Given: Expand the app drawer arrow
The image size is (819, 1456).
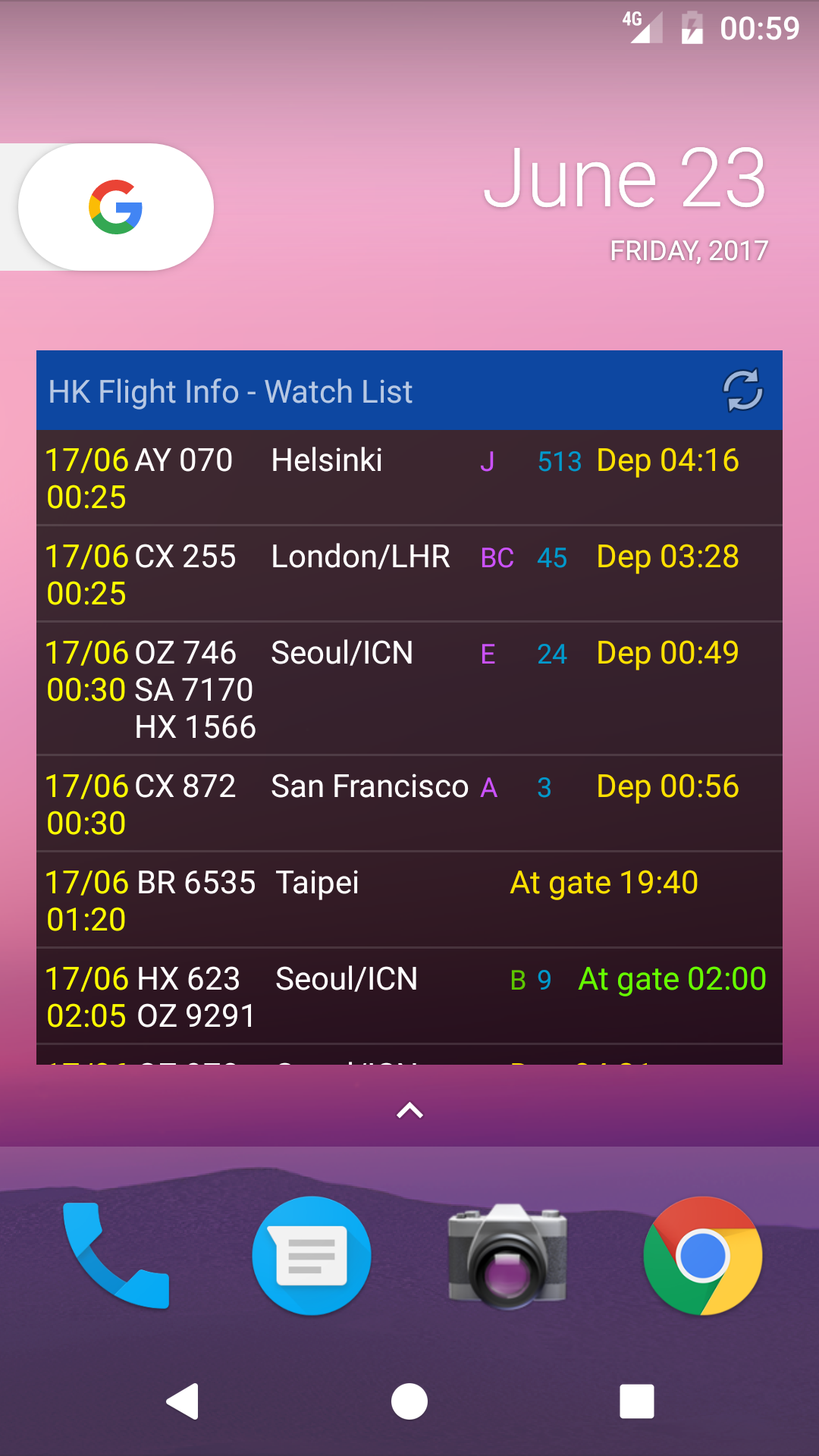Looking at the screenshot, I should [x=409, y=1111].
